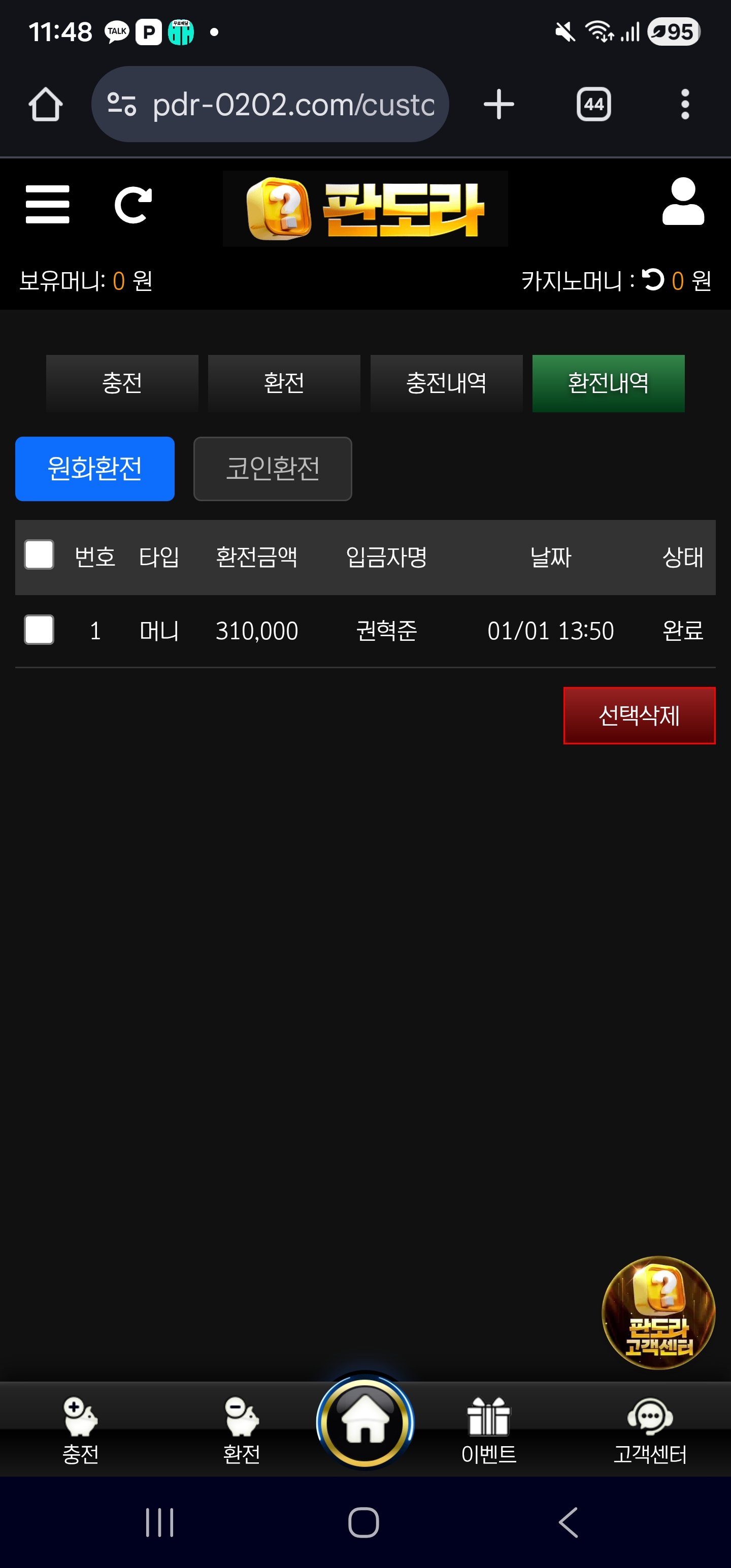Switch to the 충전 top tab

[x=122, y=383]
